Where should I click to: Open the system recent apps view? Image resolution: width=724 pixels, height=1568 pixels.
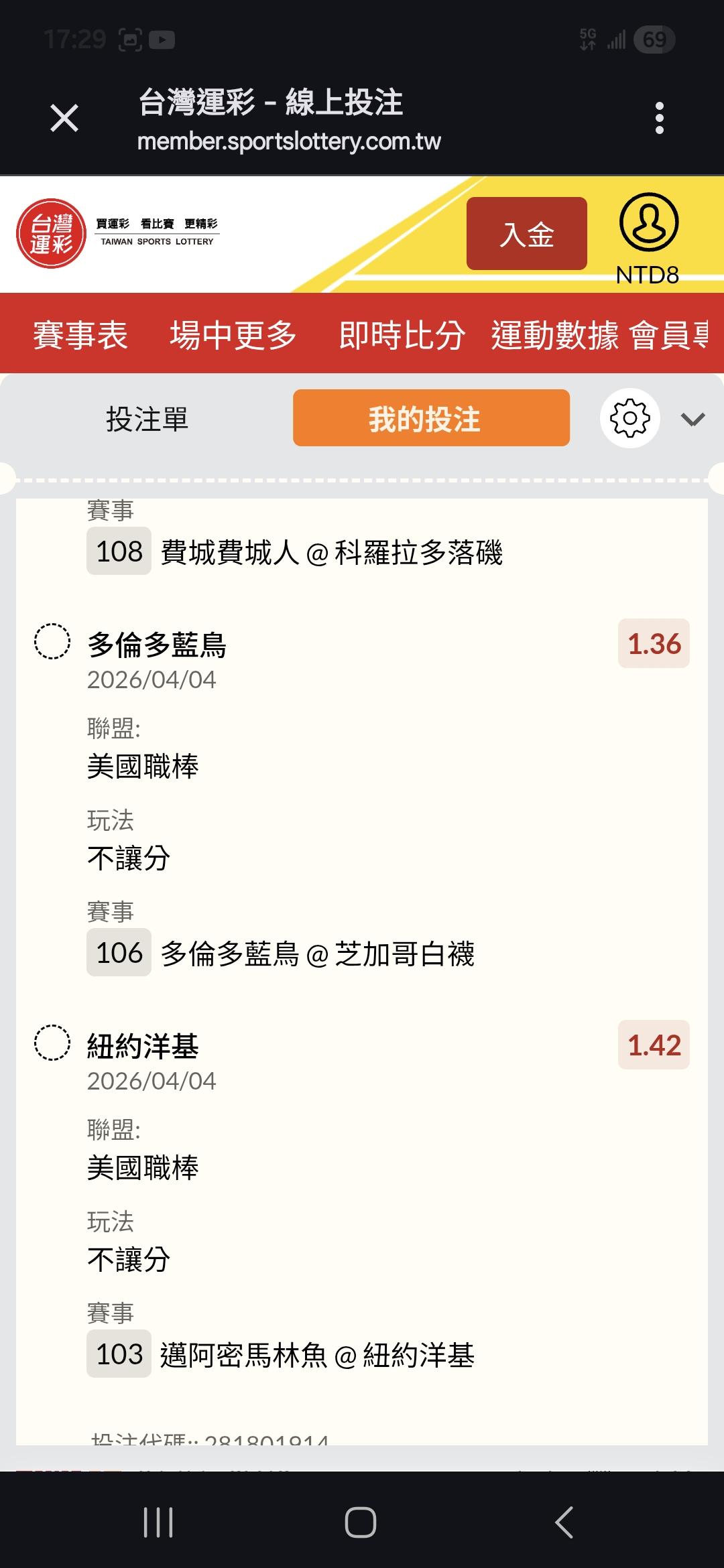pyautogui.click(x=158, y=1522)
